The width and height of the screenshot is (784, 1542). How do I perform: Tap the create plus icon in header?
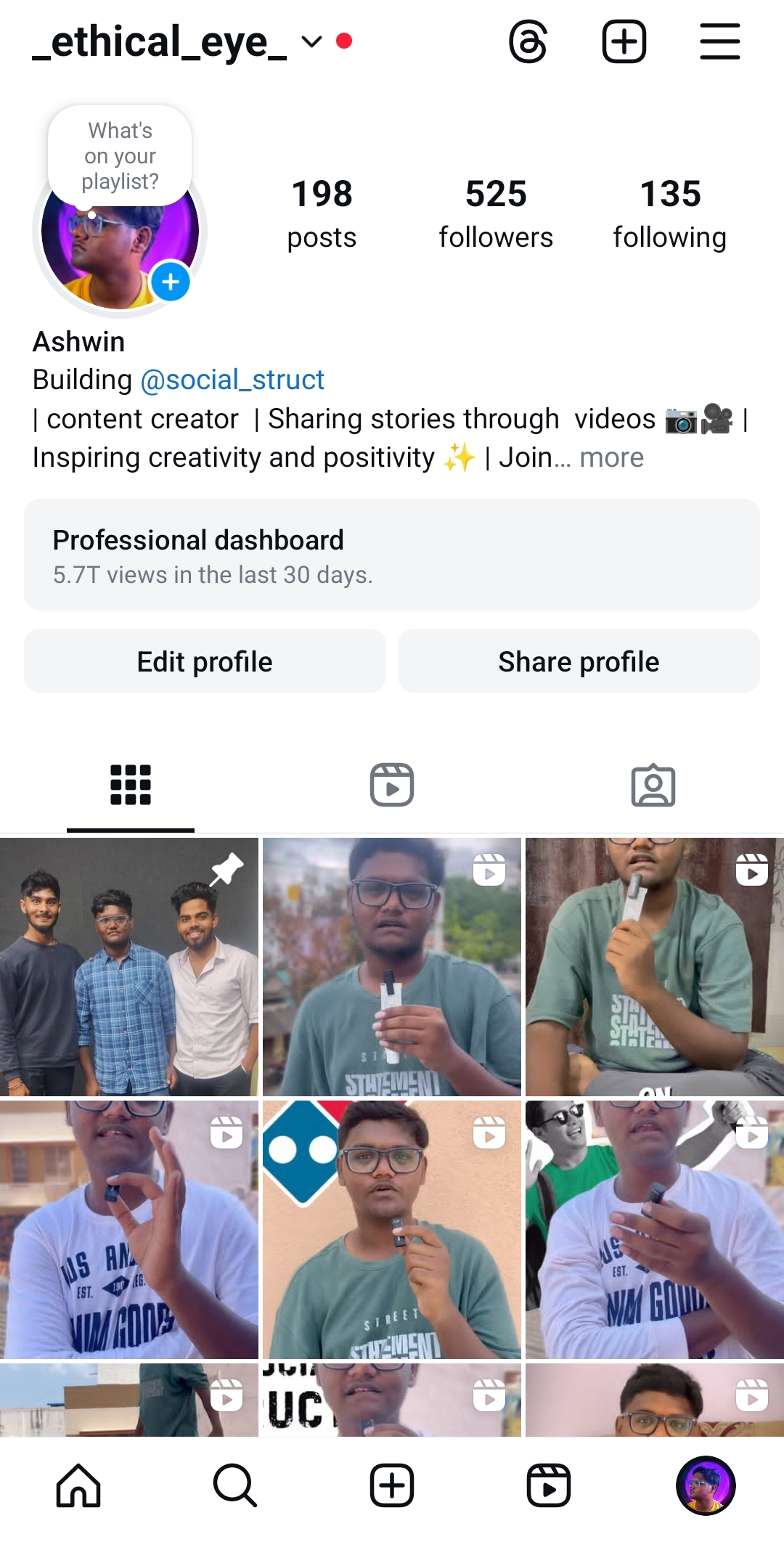click(x=624, y=42)
